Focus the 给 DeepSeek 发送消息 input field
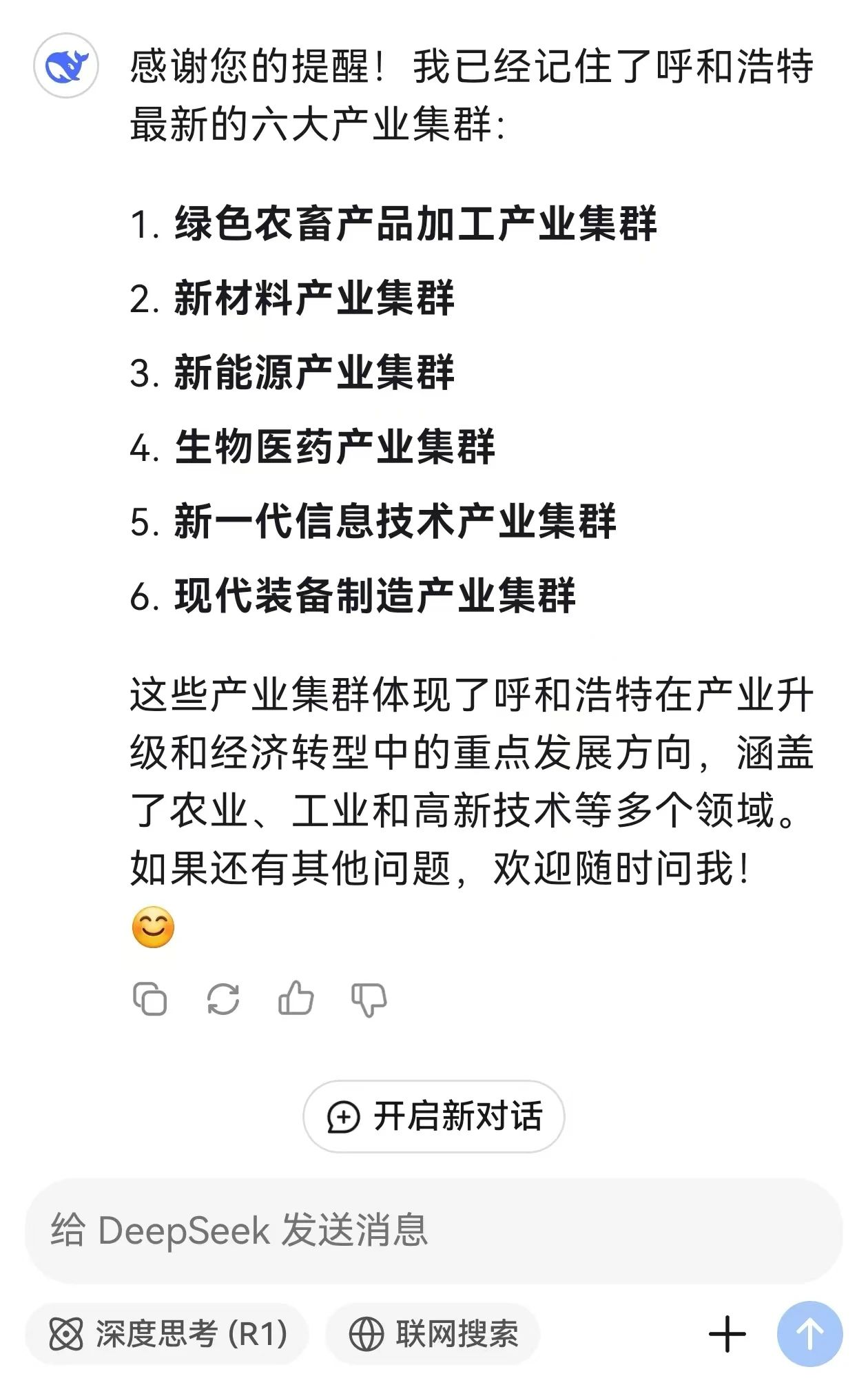868x1396 pixels. [434, 1231]
